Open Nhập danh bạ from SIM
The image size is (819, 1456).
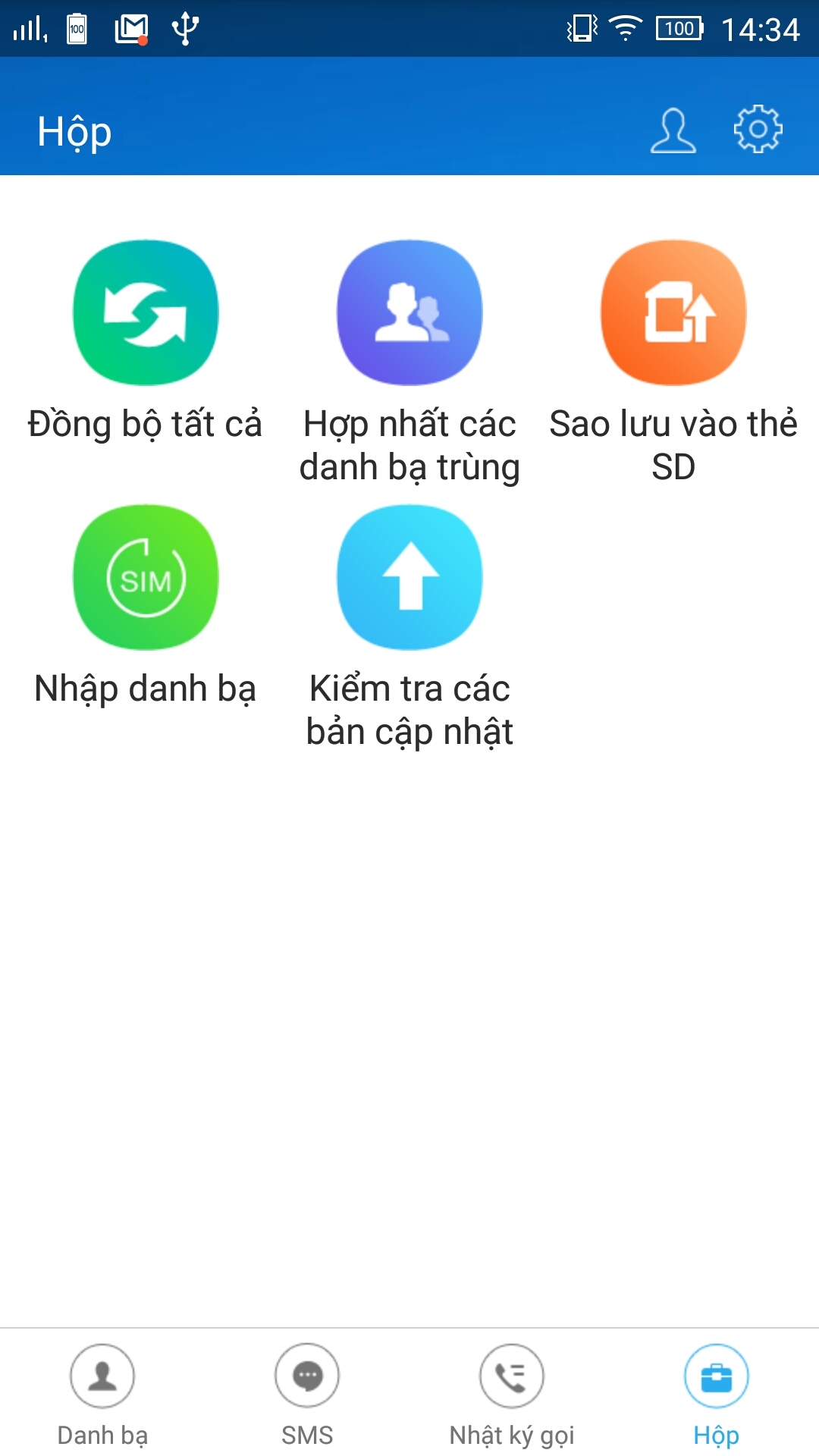(x=146, y=577)
